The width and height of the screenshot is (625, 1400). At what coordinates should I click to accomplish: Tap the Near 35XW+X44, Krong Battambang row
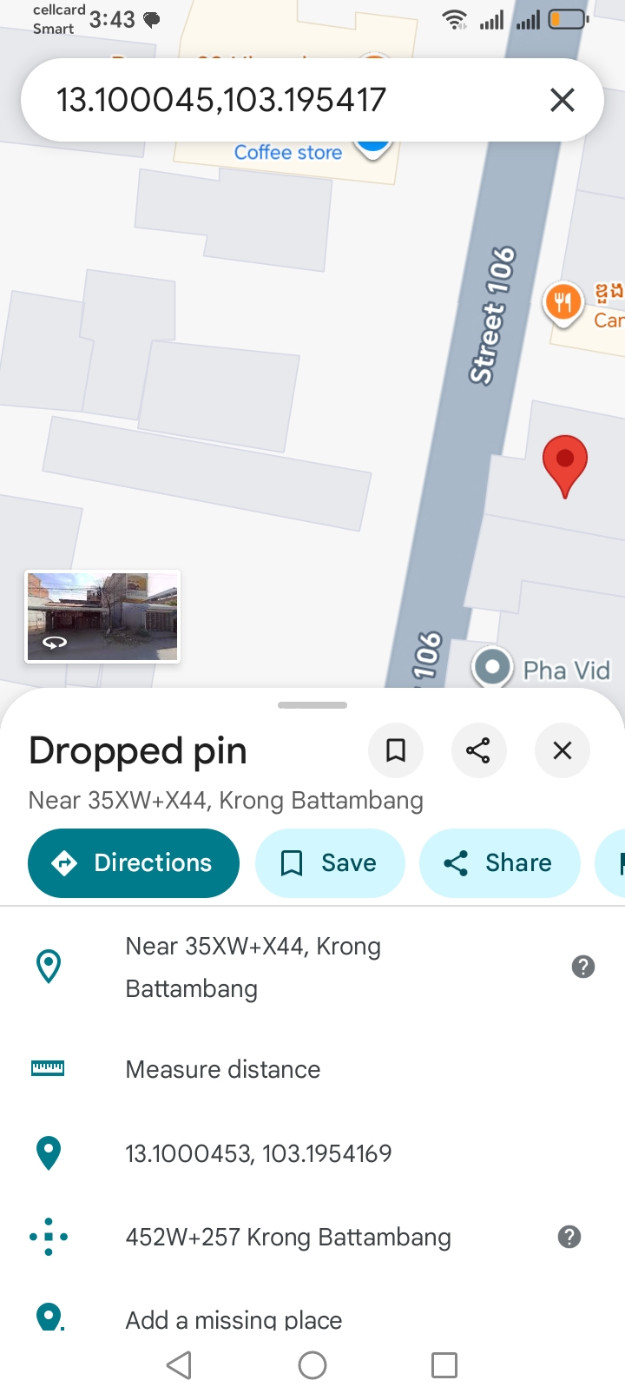253,967
